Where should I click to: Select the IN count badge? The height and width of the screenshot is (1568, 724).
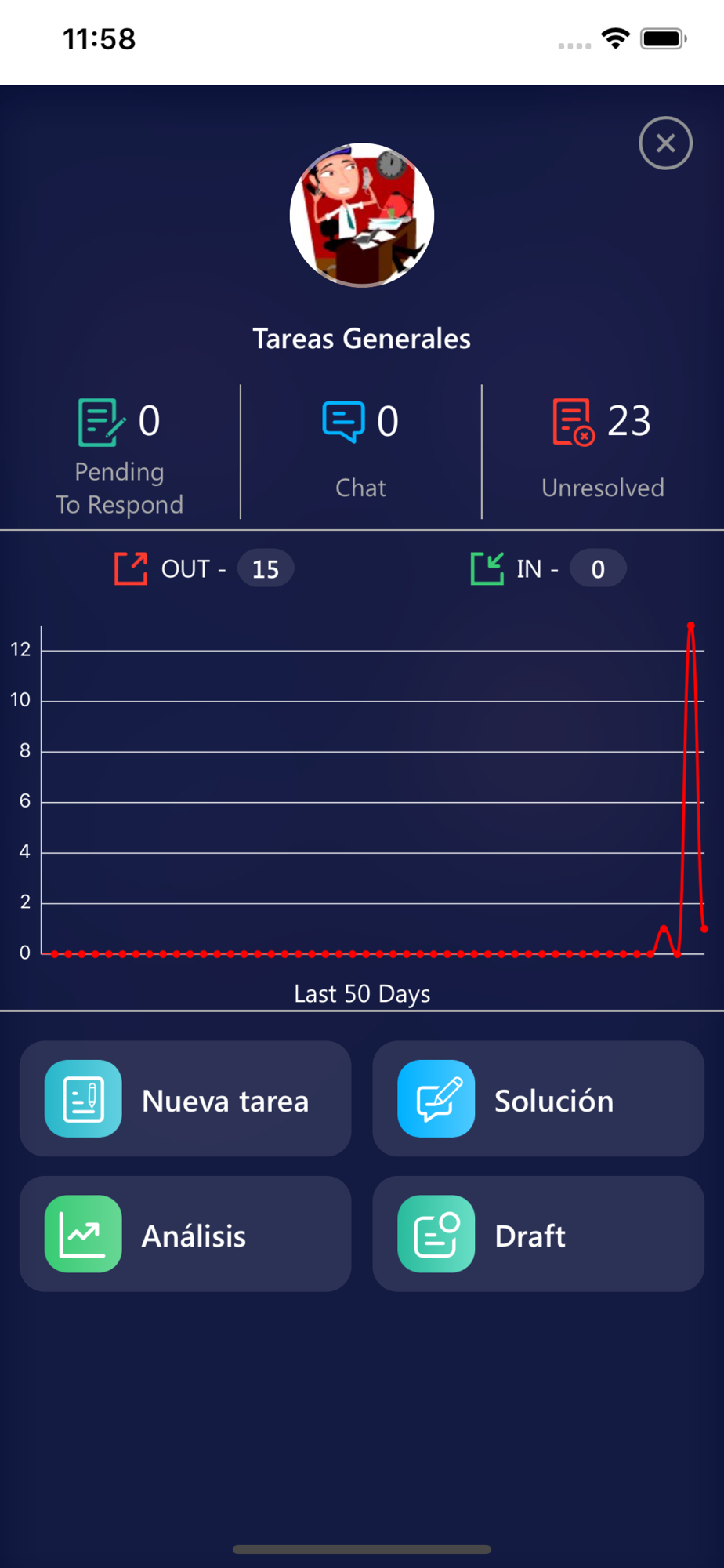pyautogui.click(x=597, y=569)
